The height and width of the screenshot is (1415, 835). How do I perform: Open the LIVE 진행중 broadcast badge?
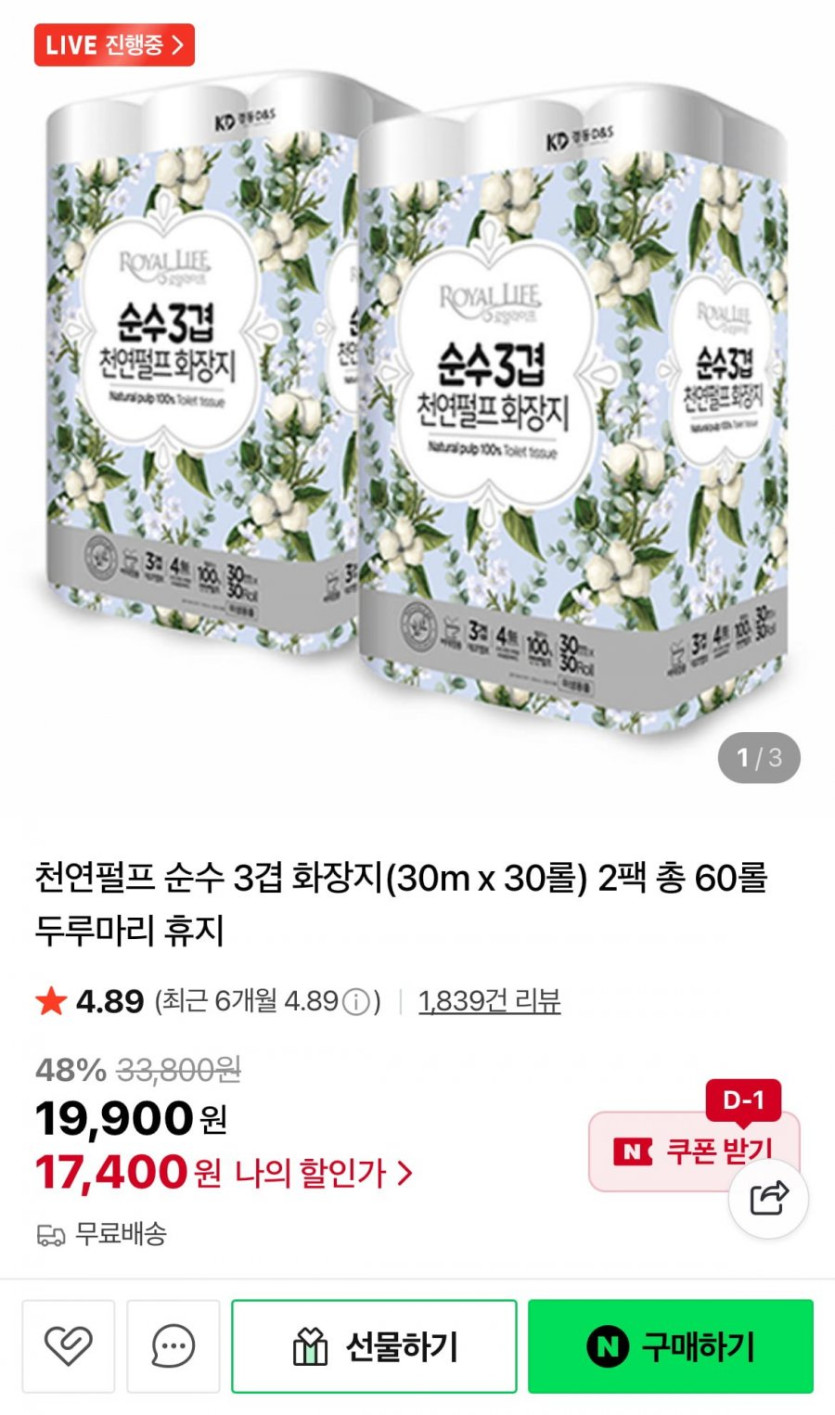pos(114,45)
